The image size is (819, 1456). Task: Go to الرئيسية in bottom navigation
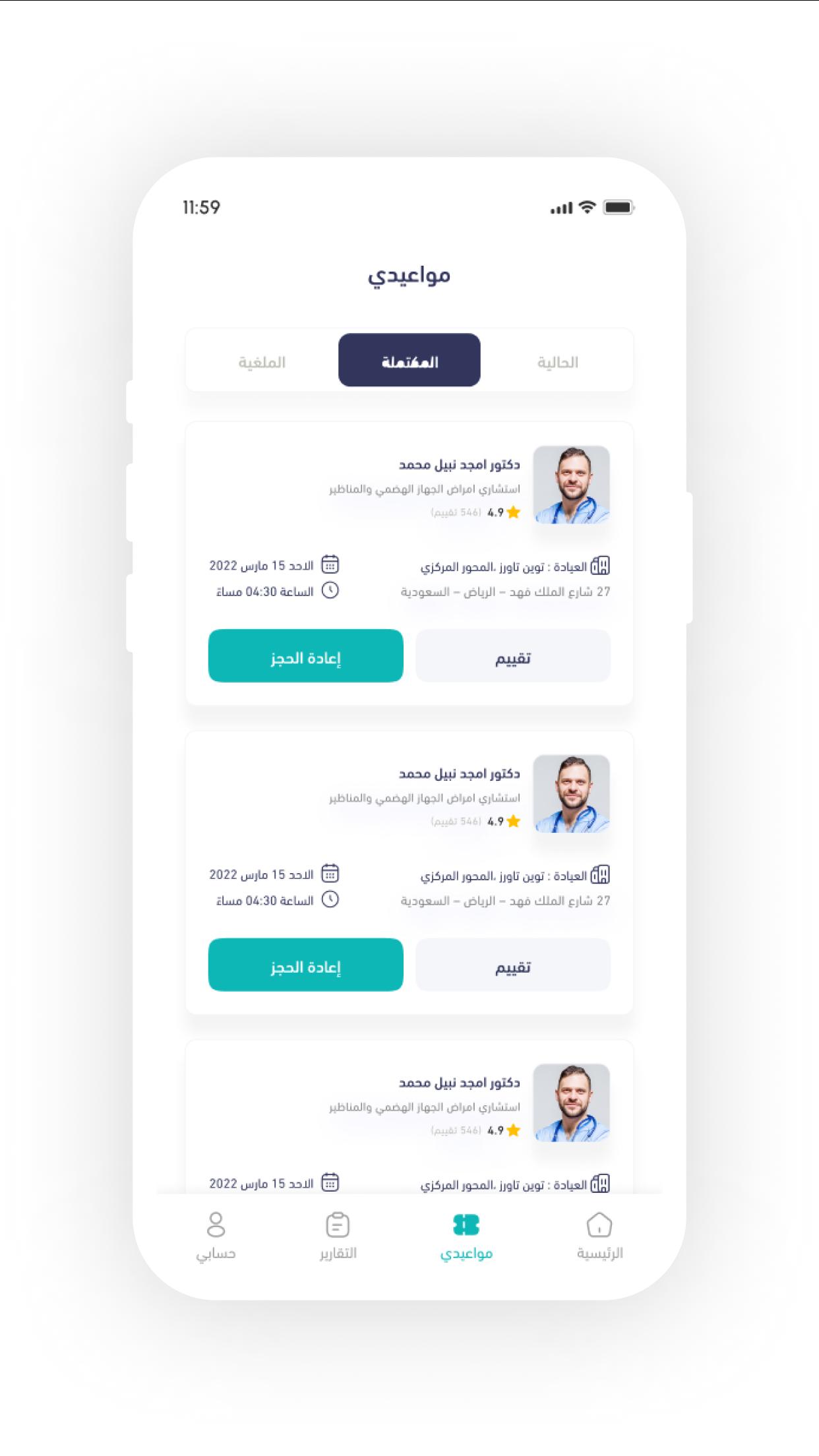click(599, 1236)
